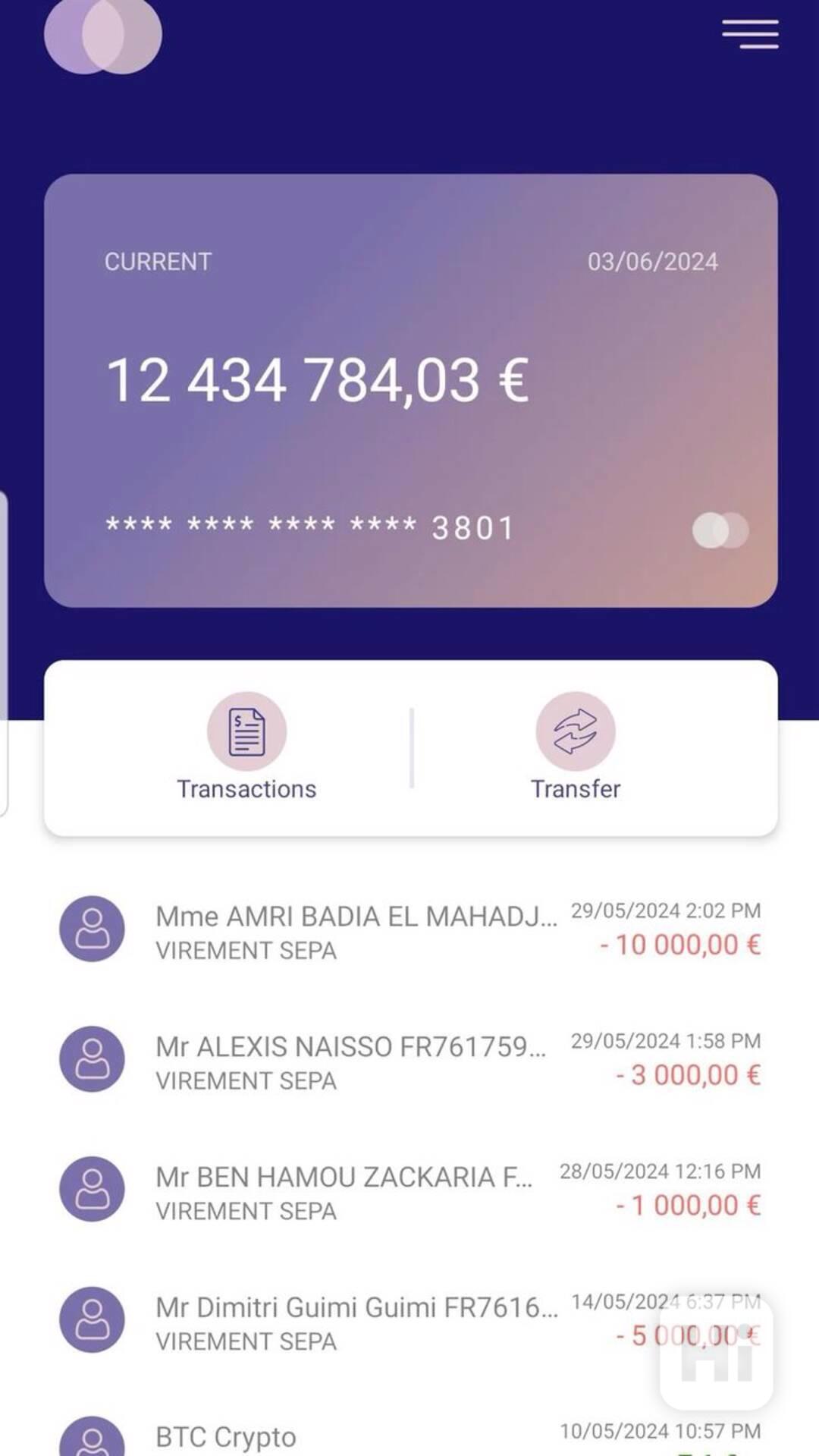Open the Transactions section
Viewport: 819px width, 1456px height.
coord(246,747)
